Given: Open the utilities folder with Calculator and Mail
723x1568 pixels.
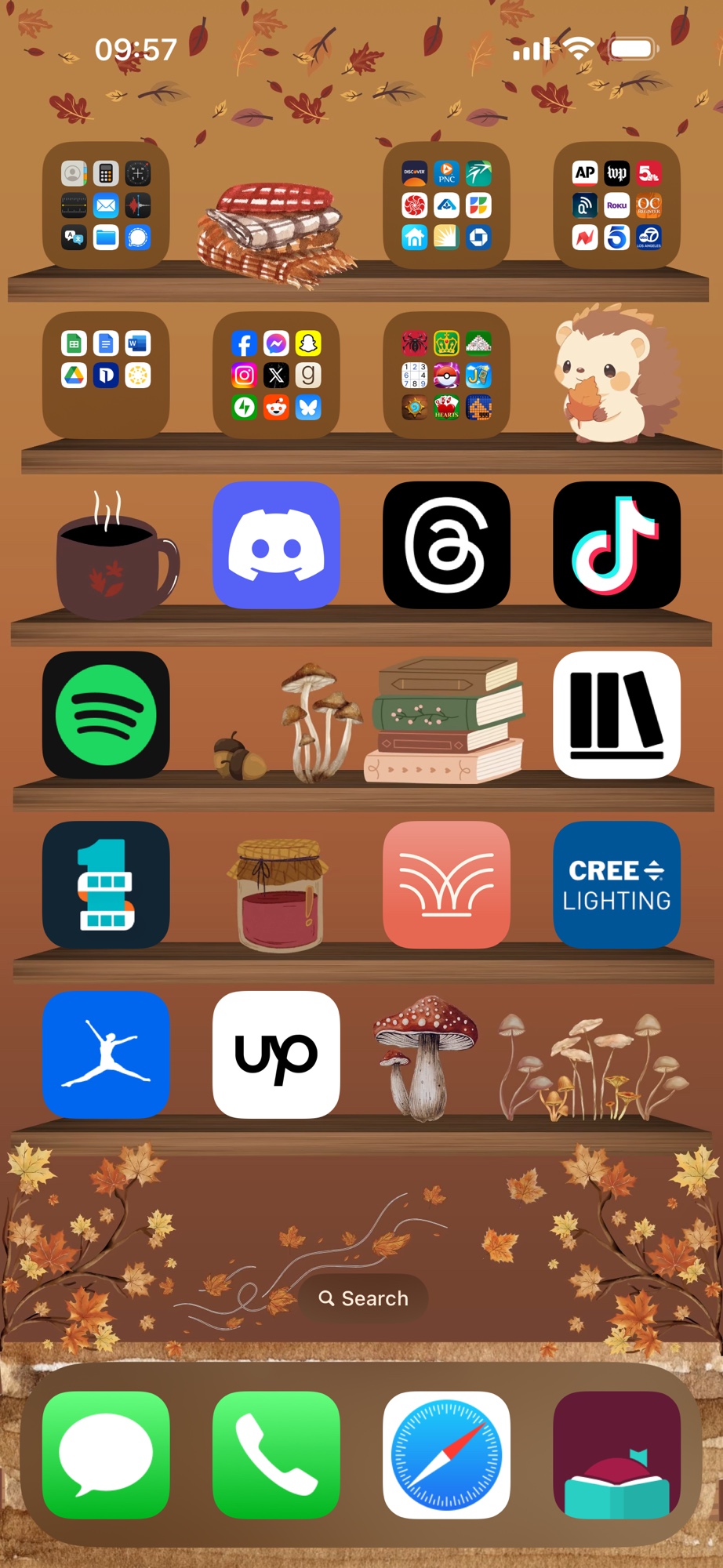Looking at the screenshot, I should coord(106,205).
